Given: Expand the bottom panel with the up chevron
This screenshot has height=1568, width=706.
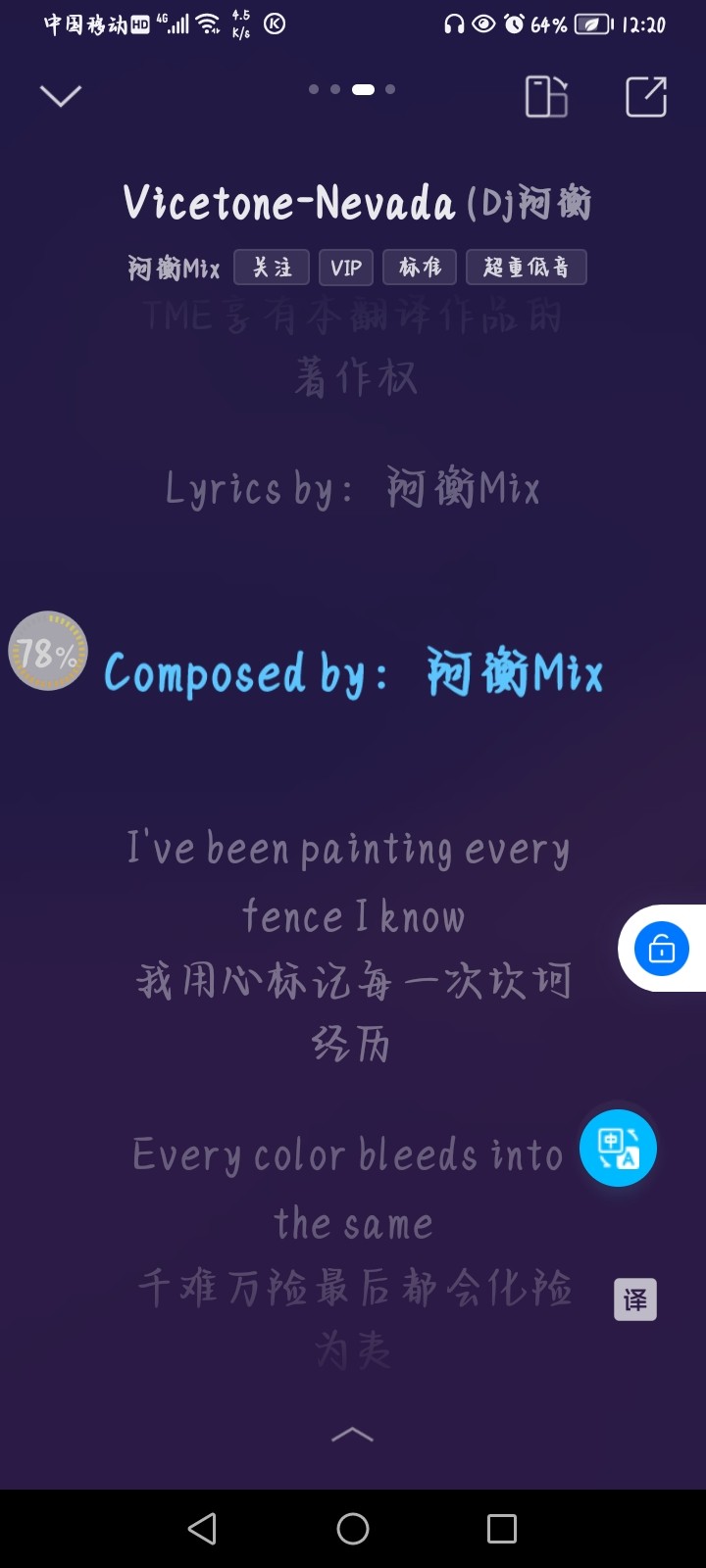Looking at the screenshot, I should tap(353, 1436).
